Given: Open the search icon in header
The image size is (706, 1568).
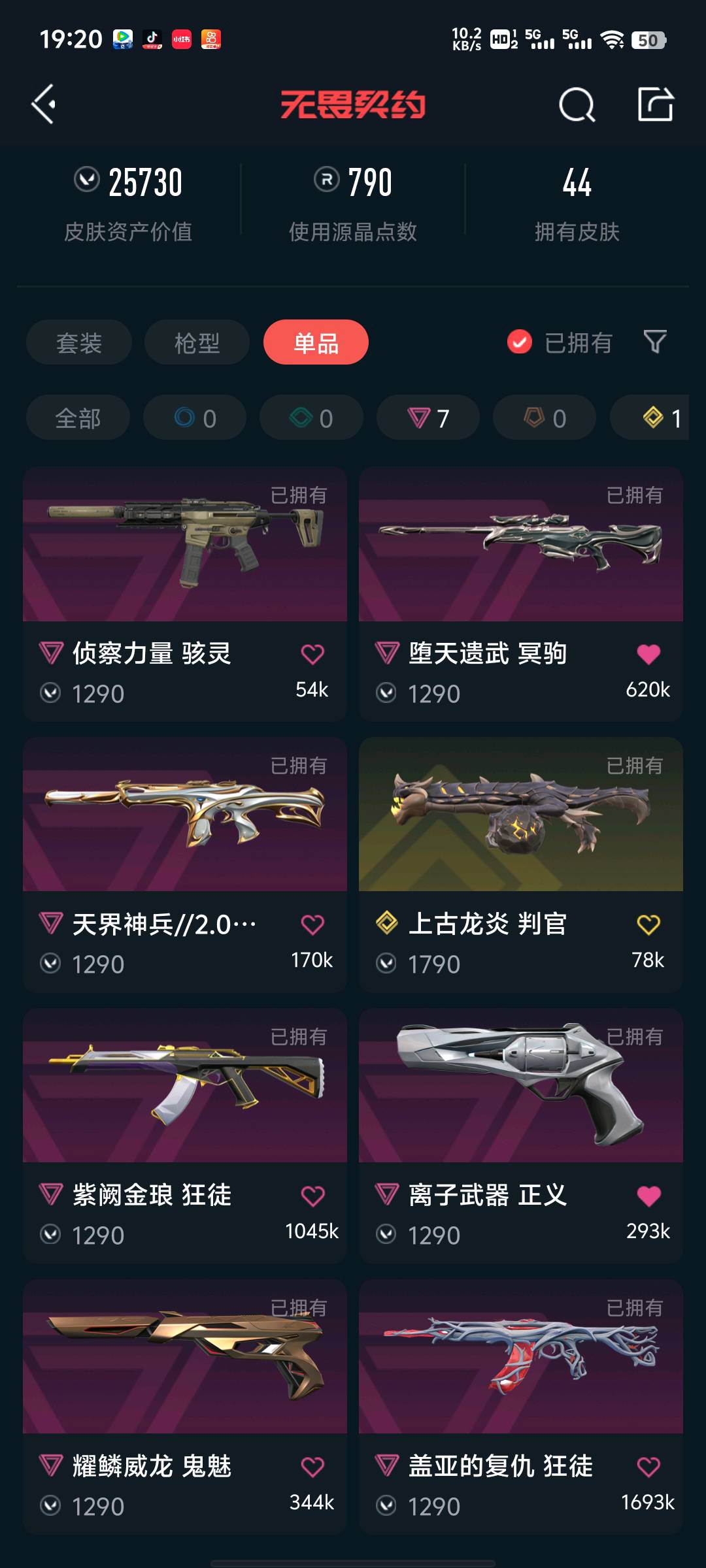Looking at the screenshot, I should 577,105.
